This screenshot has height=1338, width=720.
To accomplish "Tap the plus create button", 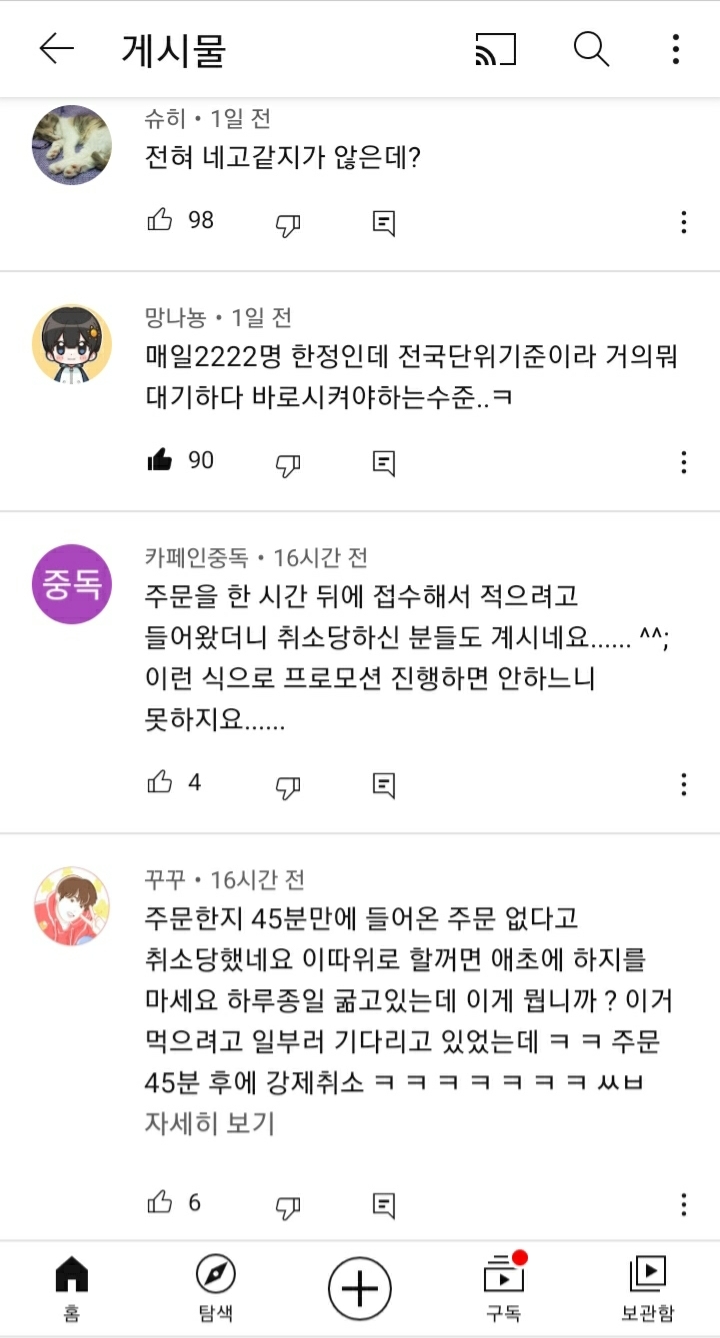I will (360, 1288).
